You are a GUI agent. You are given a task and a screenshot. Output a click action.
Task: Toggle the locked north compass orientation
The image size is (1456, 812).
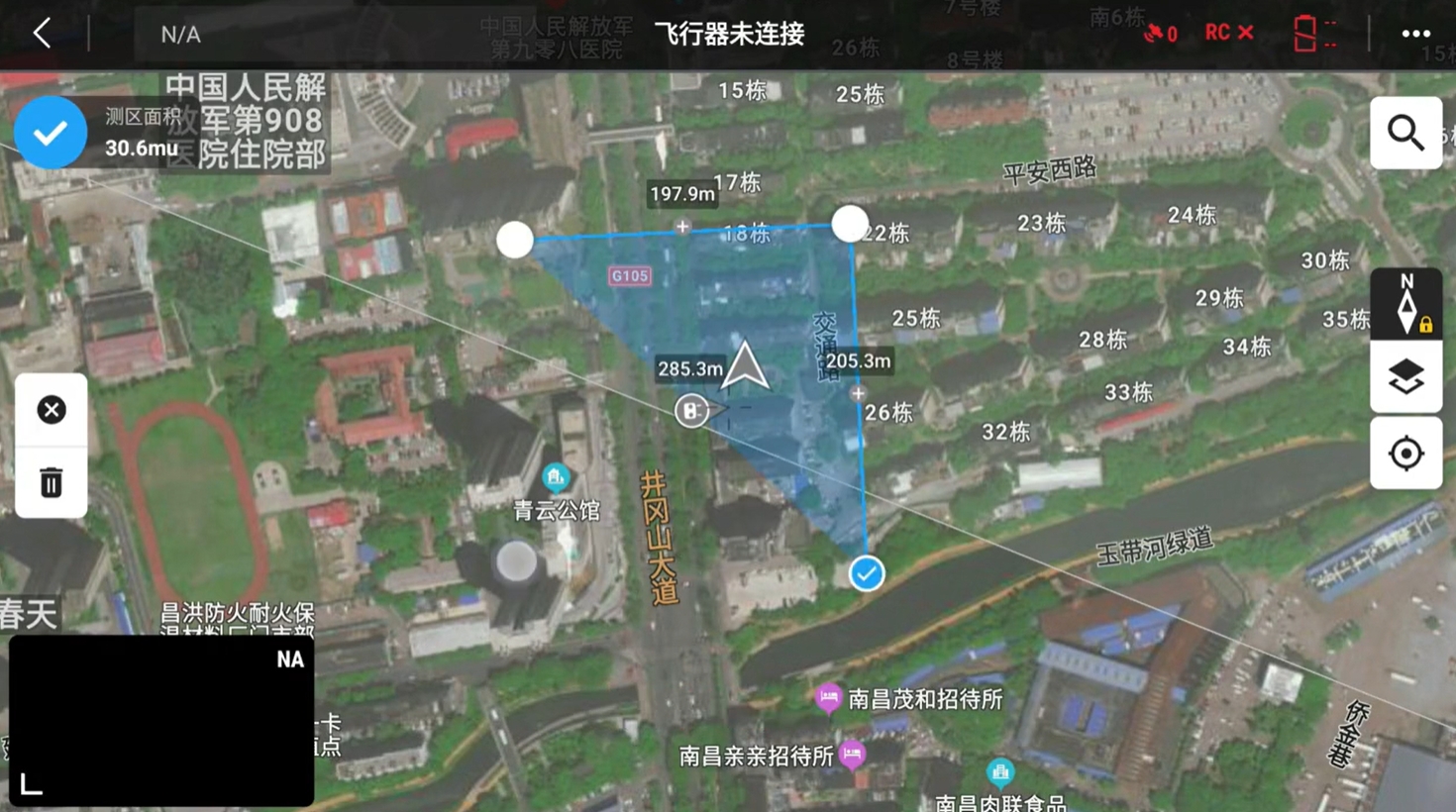(x=1405, y=304)
